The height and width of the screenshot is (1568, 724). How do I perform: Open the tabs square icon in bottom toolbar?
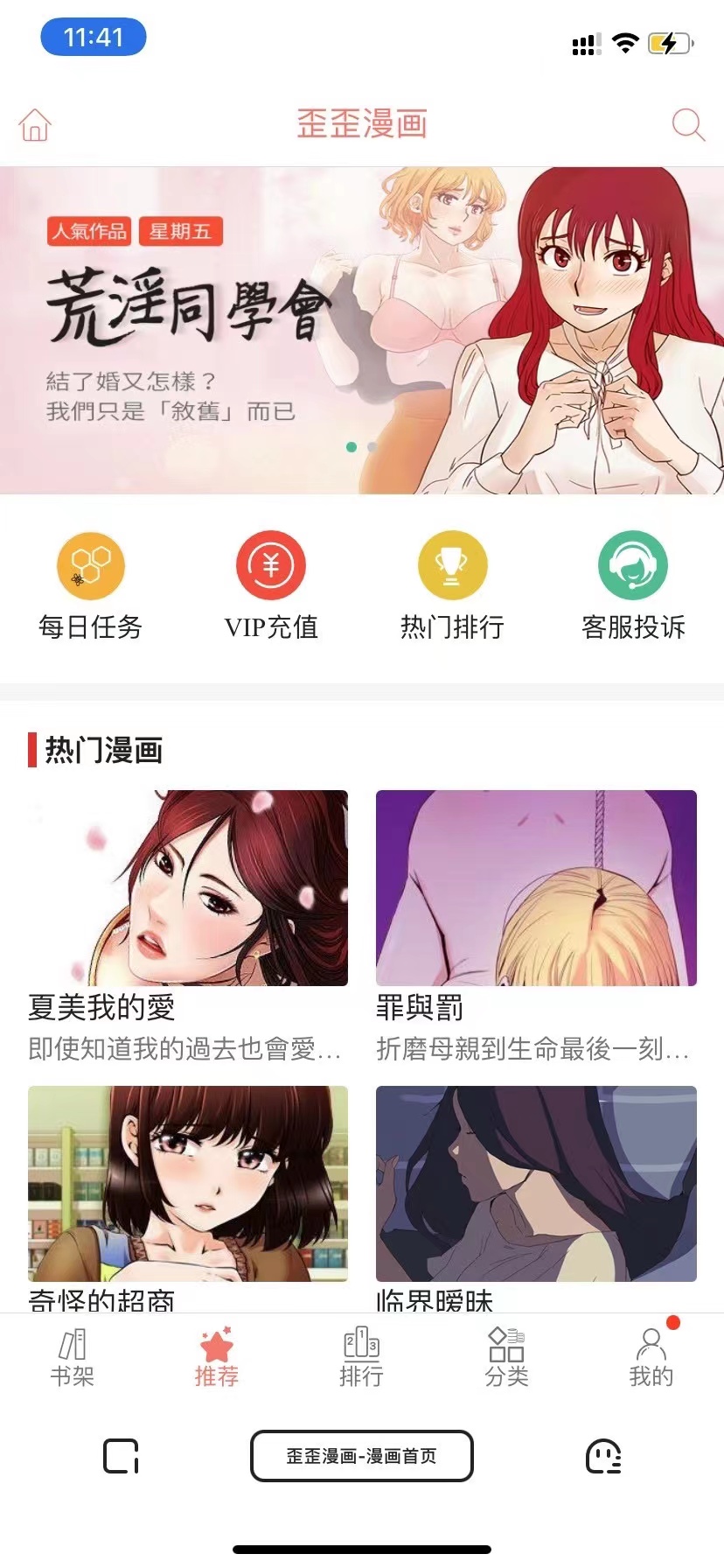pyautogui.click(x=121, y=1456)
